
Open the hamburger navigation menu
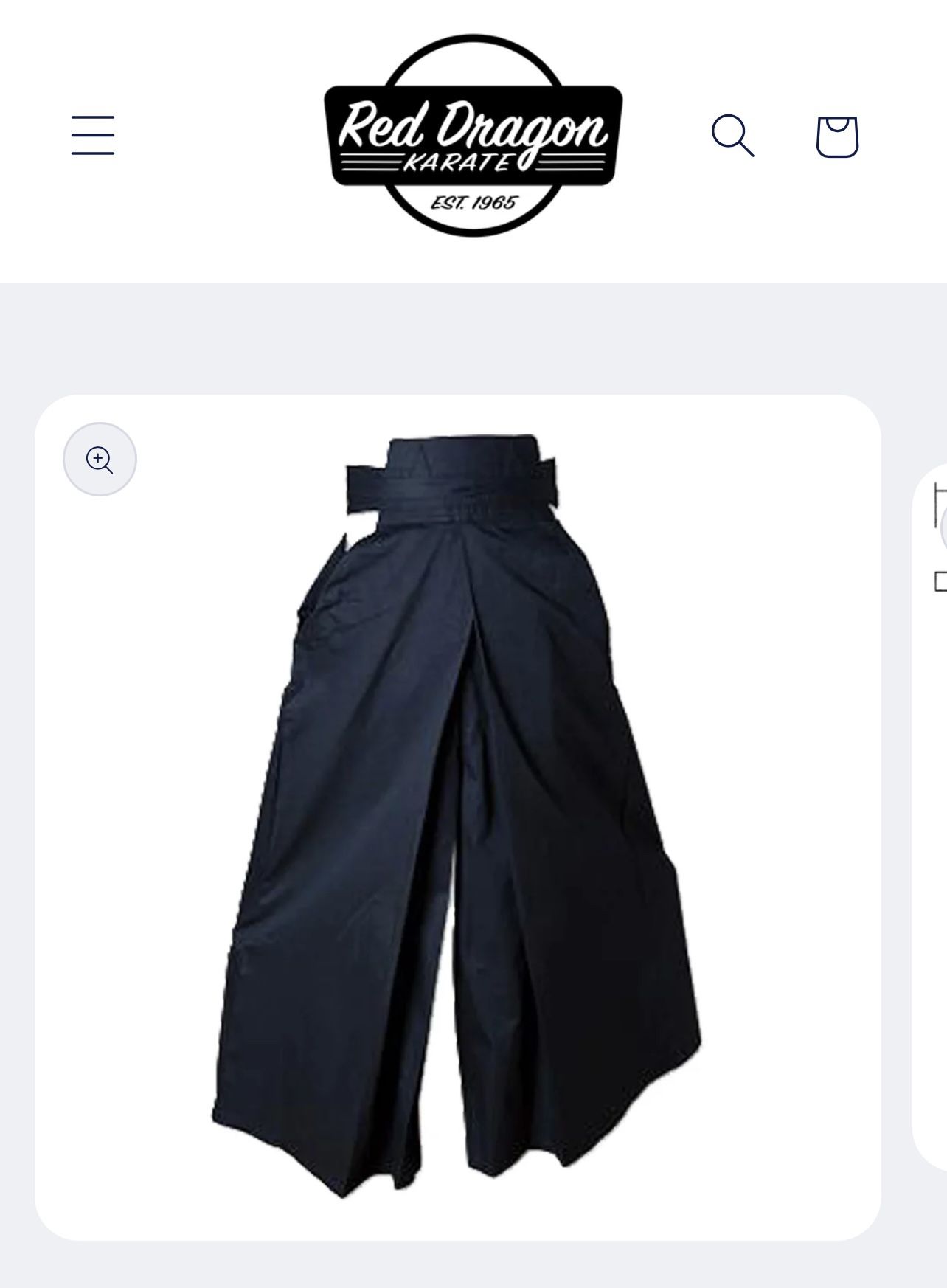(x=91, y=134)
